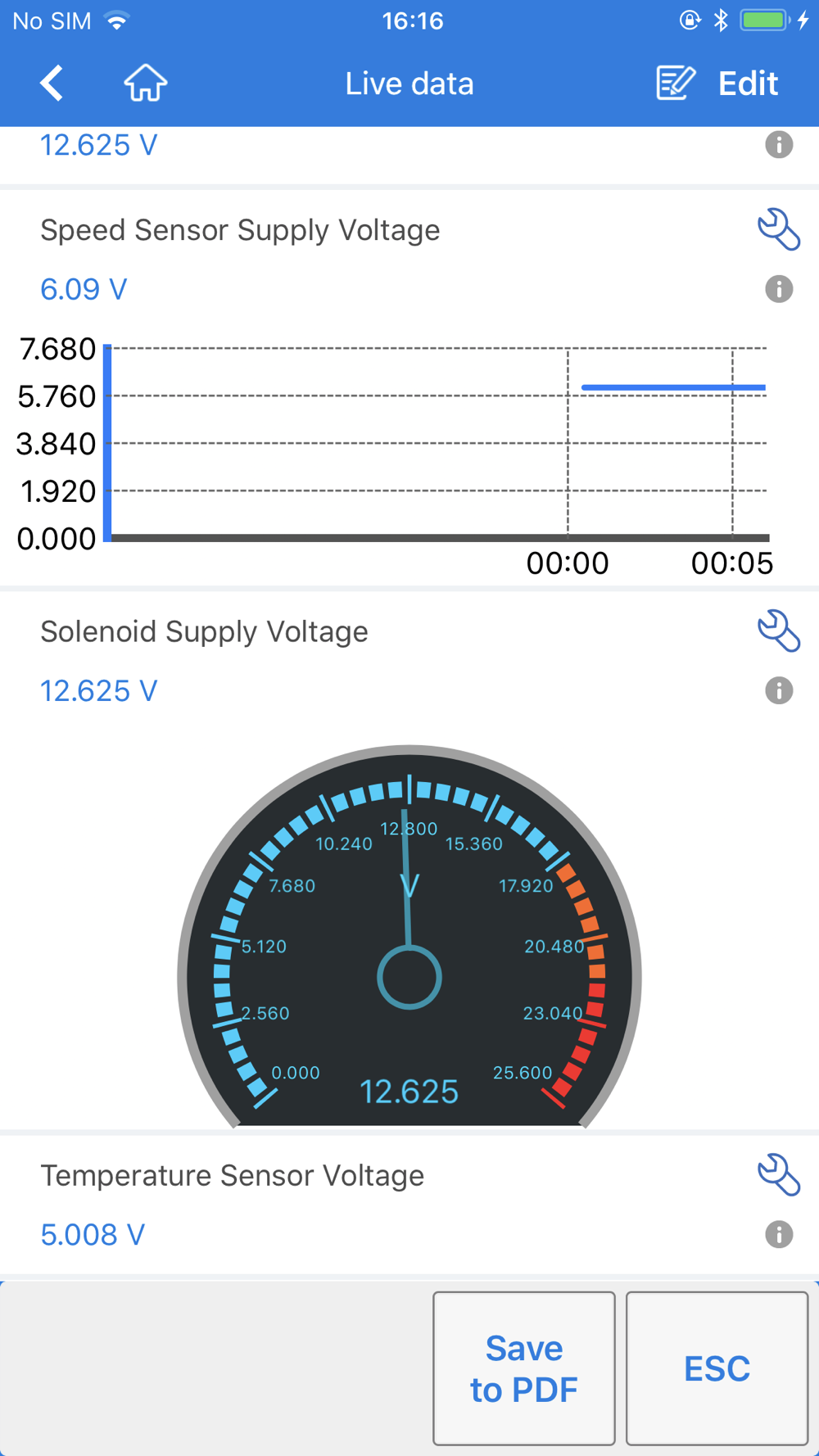Show info for Temperature Sensor Voltage
This screenshot has height=1456, width=819.
[x=779, y=1234]
